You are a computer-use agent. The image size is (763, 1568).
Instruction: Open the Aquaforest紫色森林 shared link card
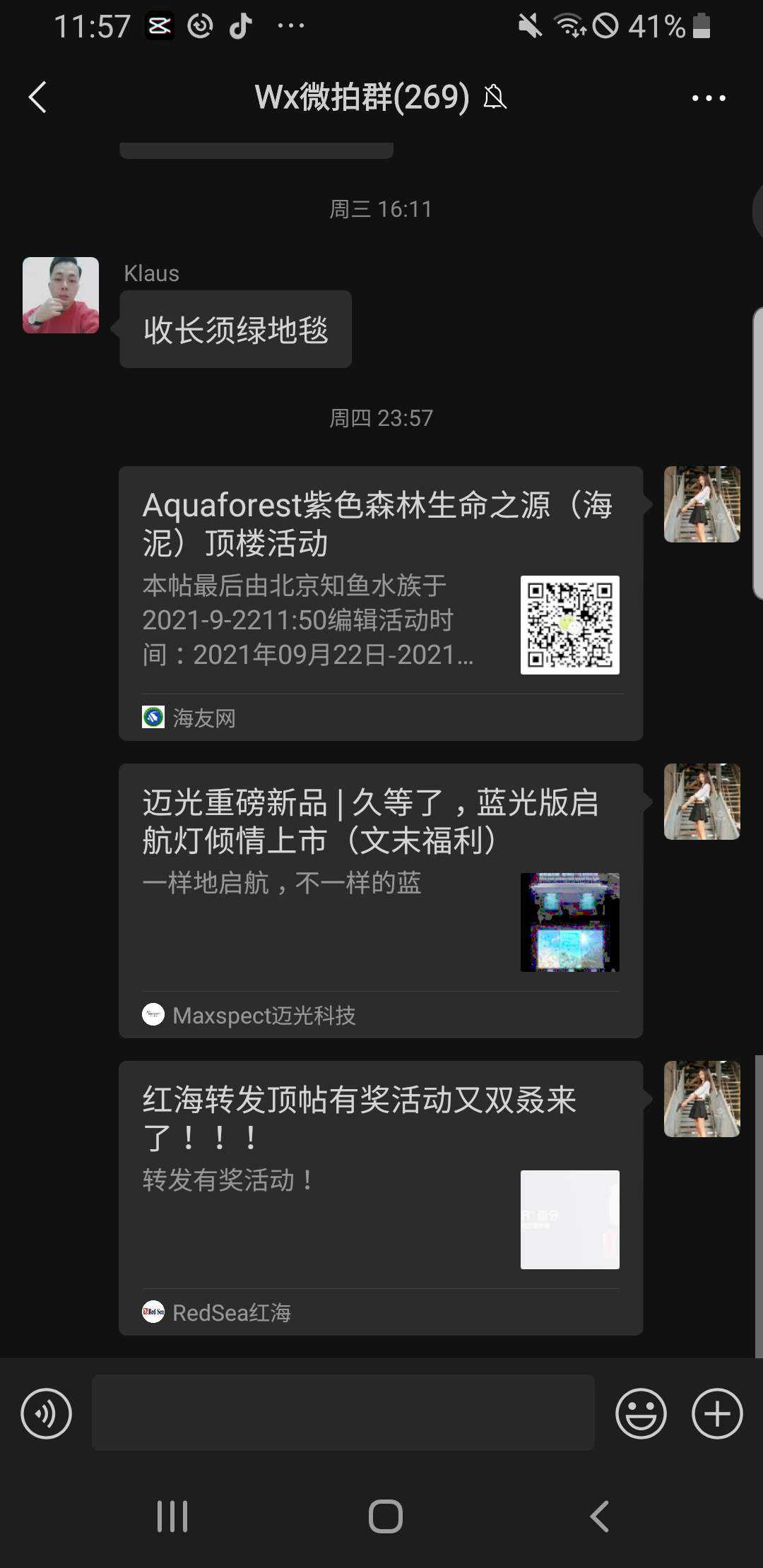pos(380,602)
